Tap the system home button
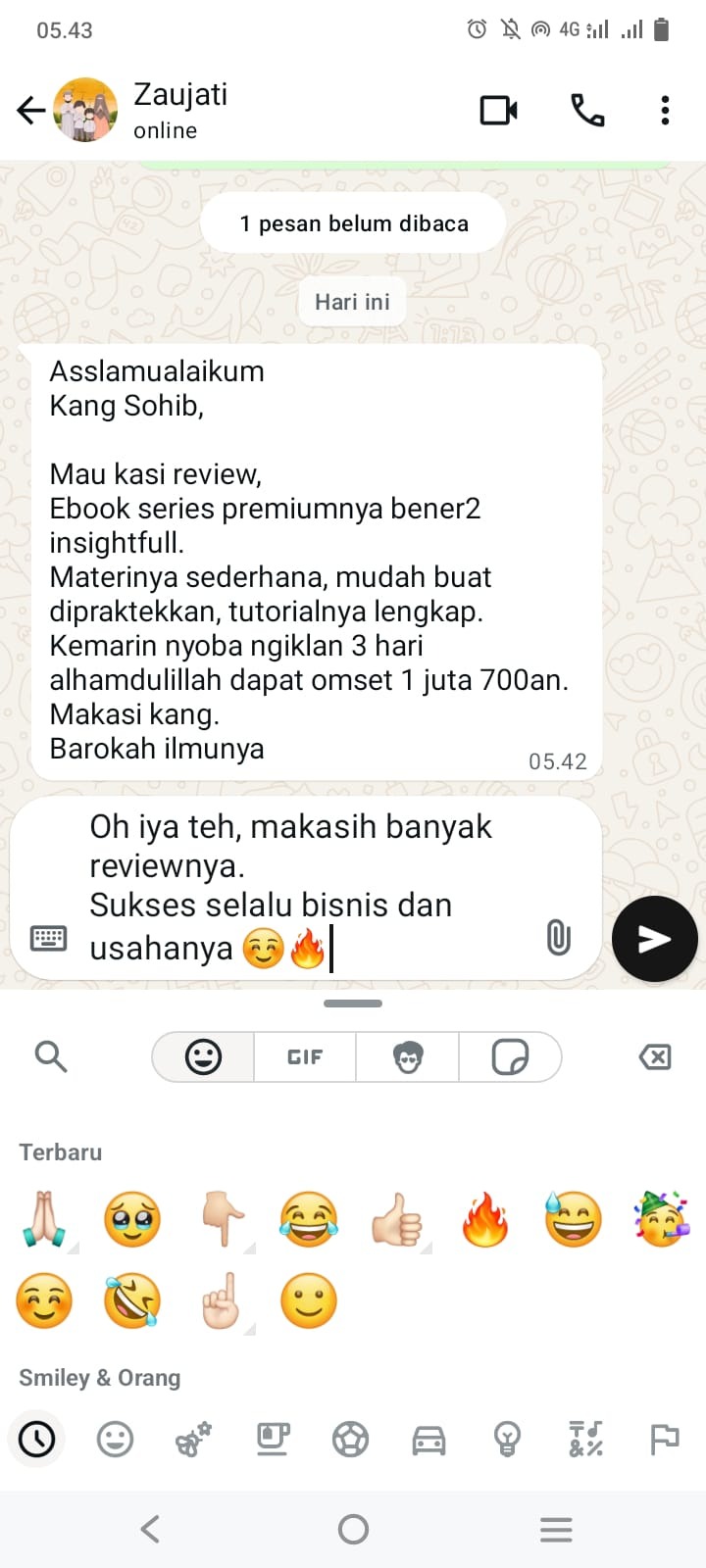 tap(353, 1529)
